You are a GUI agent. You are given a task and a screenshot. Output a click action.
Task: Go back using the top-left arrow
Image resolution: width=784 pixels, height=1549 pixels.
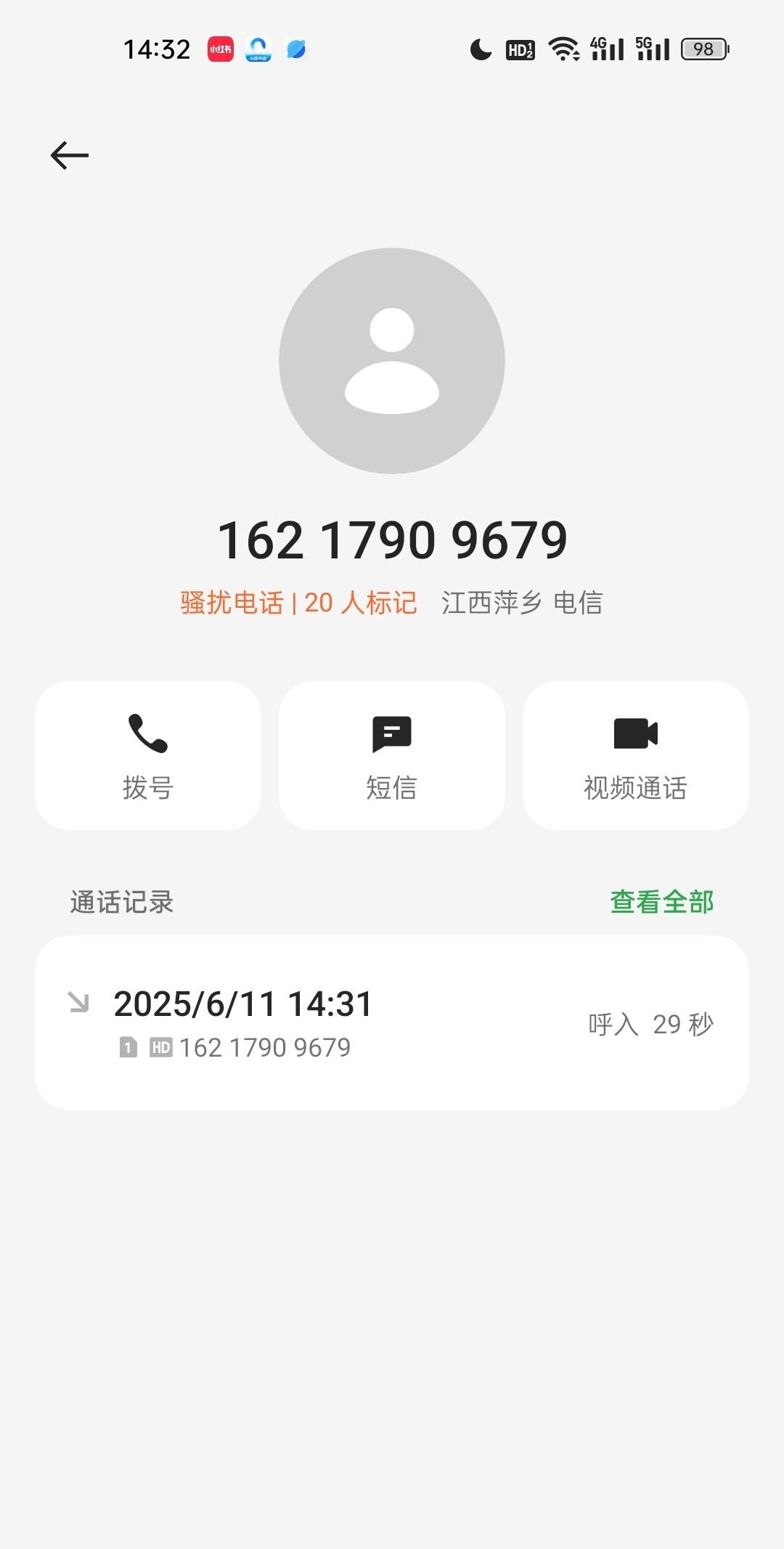coord(70,155)
